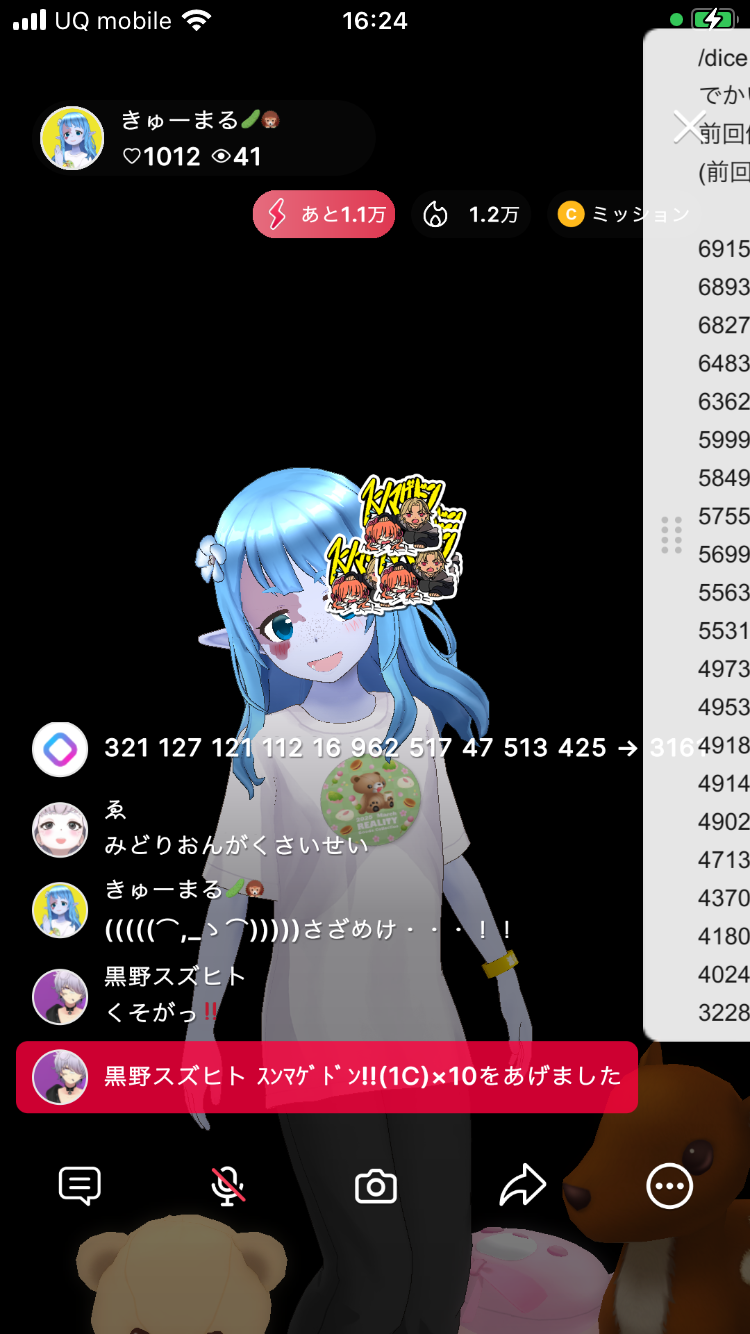Grab the side panel's drag handle

[x=671, y=535]
